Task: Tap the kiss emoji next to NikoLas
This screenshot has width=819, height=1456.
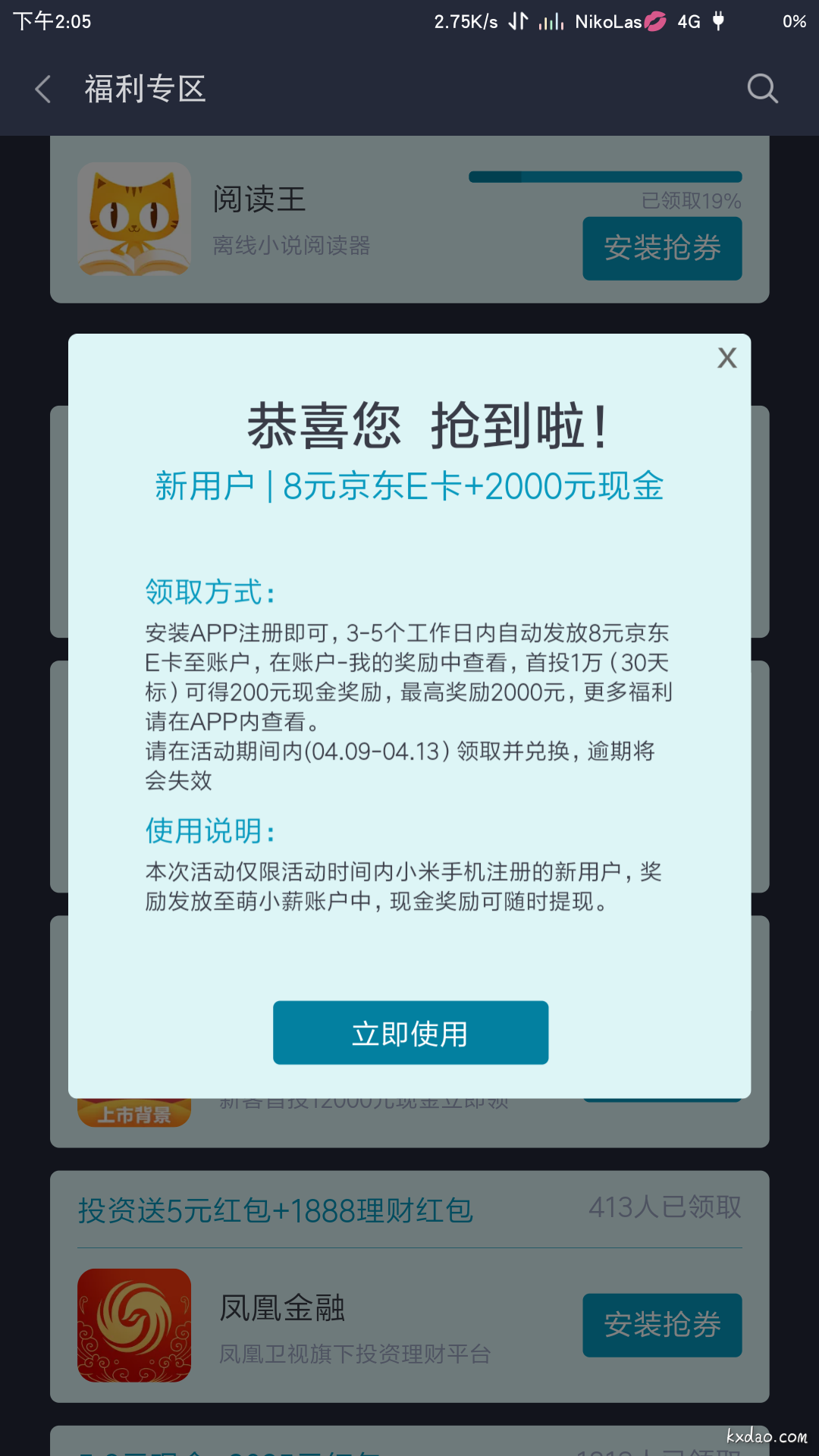Action: 654,21
